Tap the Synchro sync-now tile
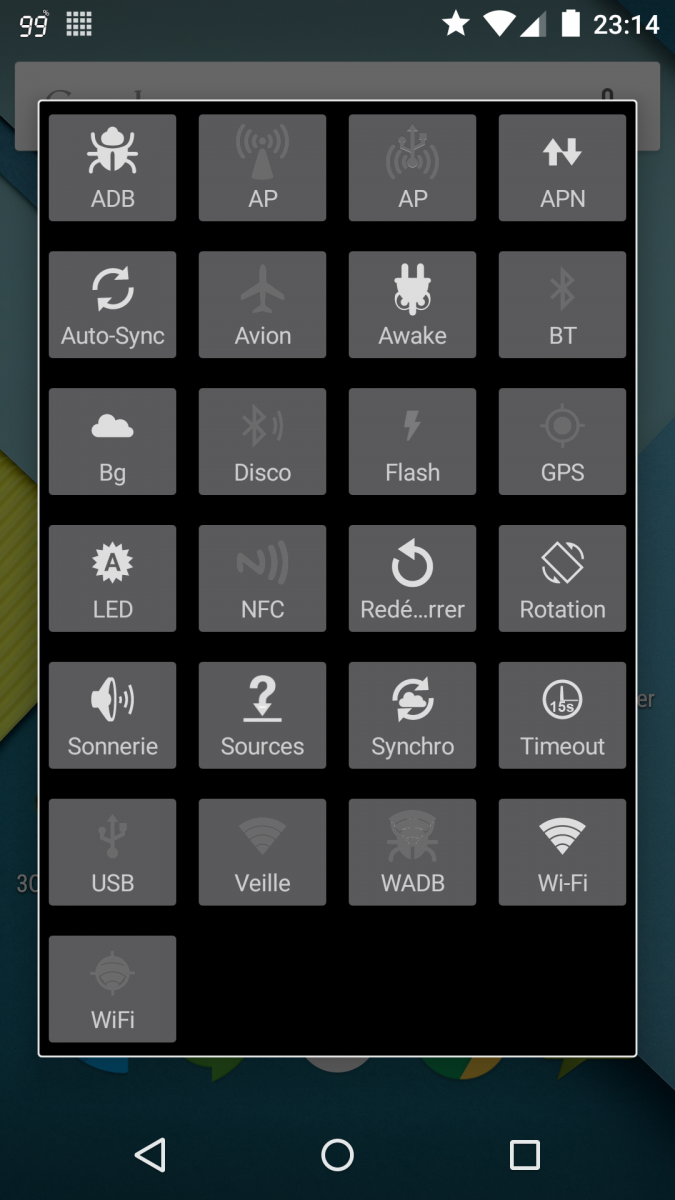 coord(412,716)
